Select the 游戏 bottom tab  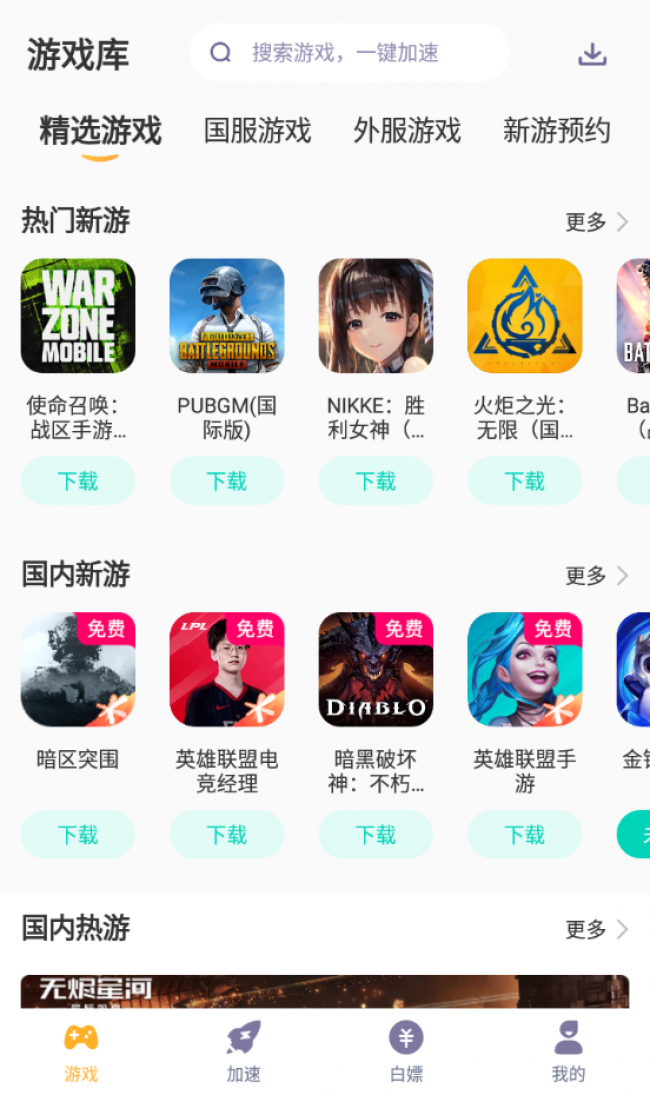[x=81, y=1052]
